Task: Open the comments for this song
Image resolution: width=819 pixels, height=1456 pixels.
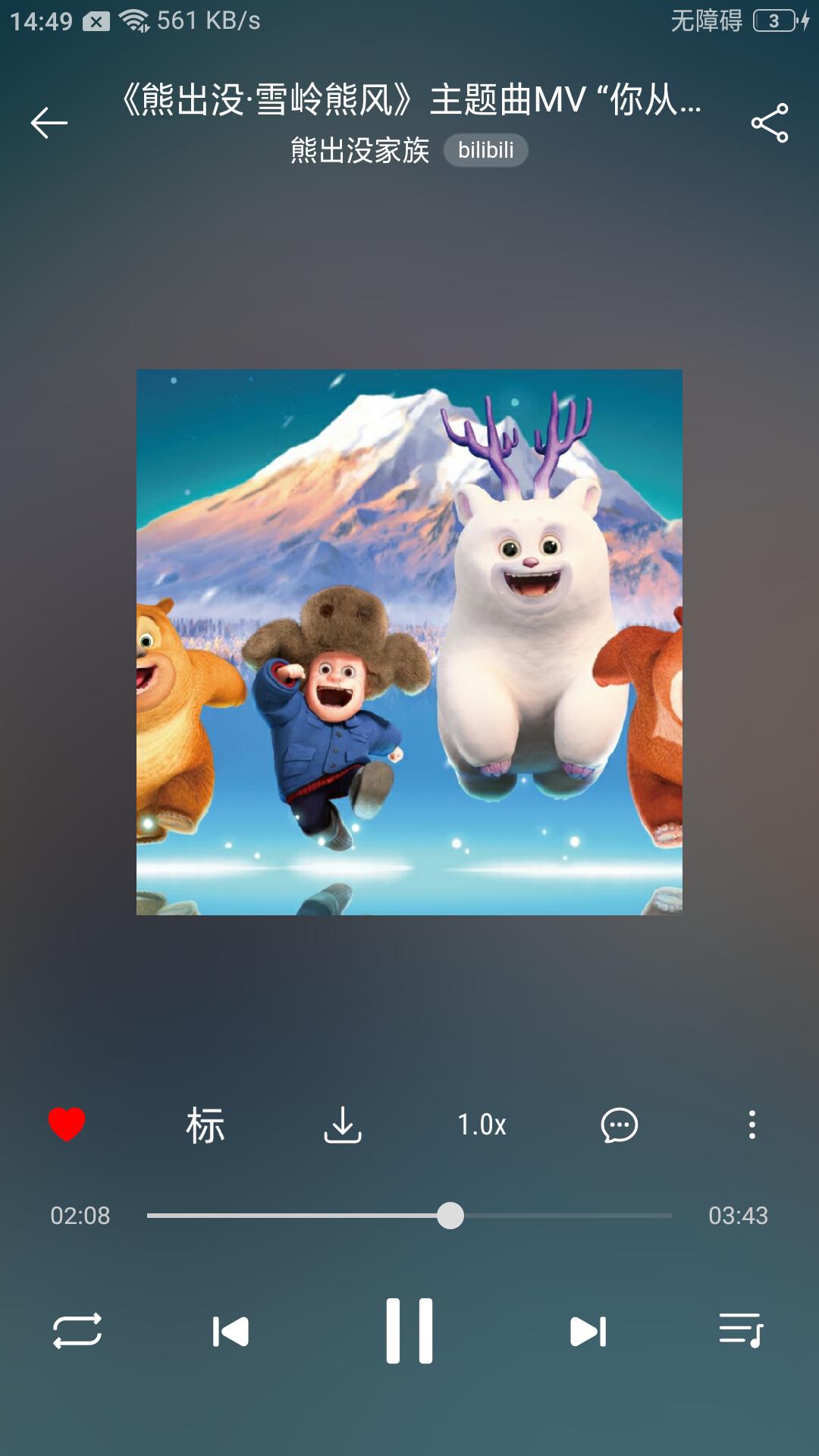Action: (x=619, y=1125)
